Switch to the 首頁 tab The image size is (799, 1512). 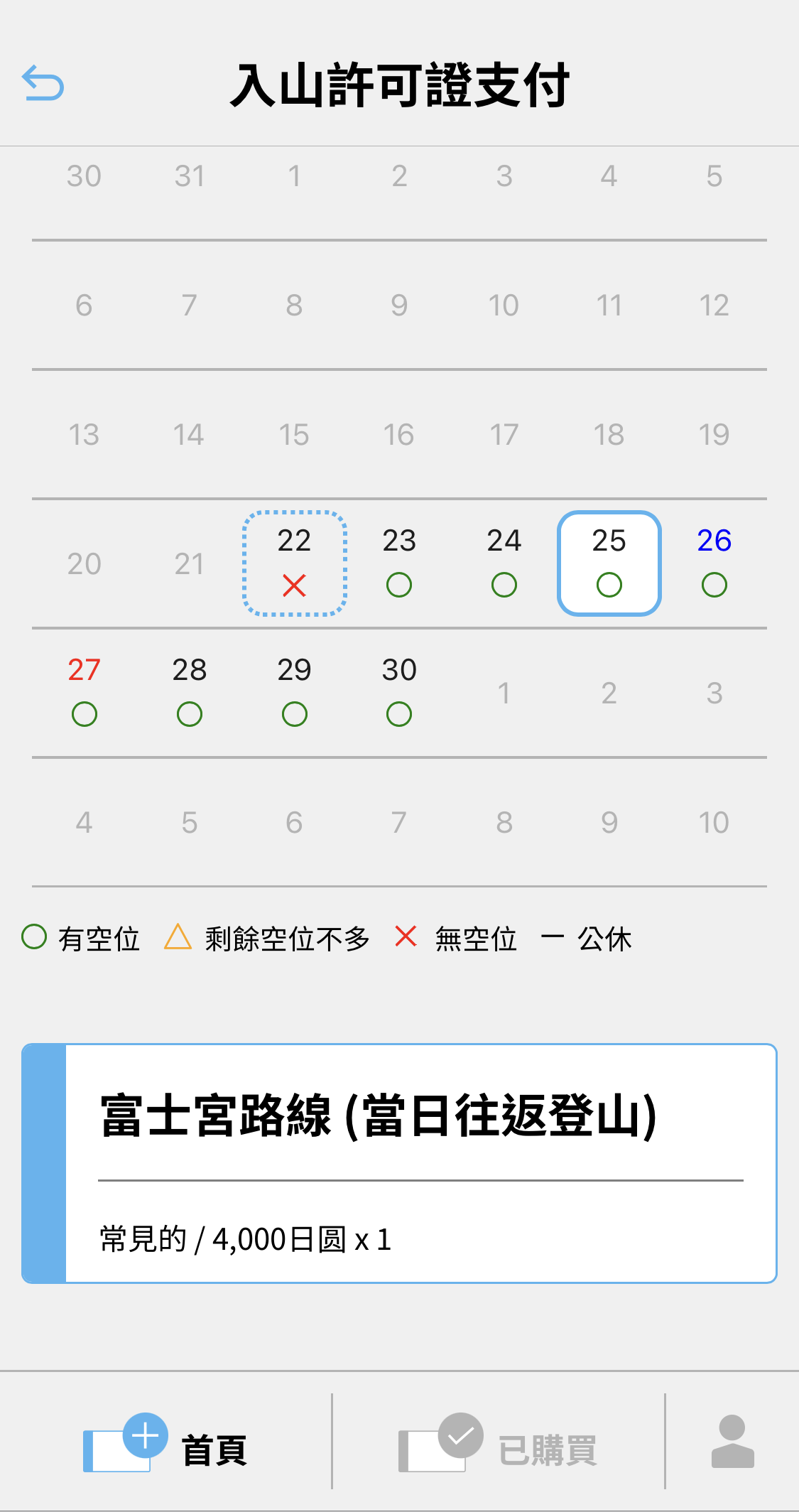tap(166, 1444)
